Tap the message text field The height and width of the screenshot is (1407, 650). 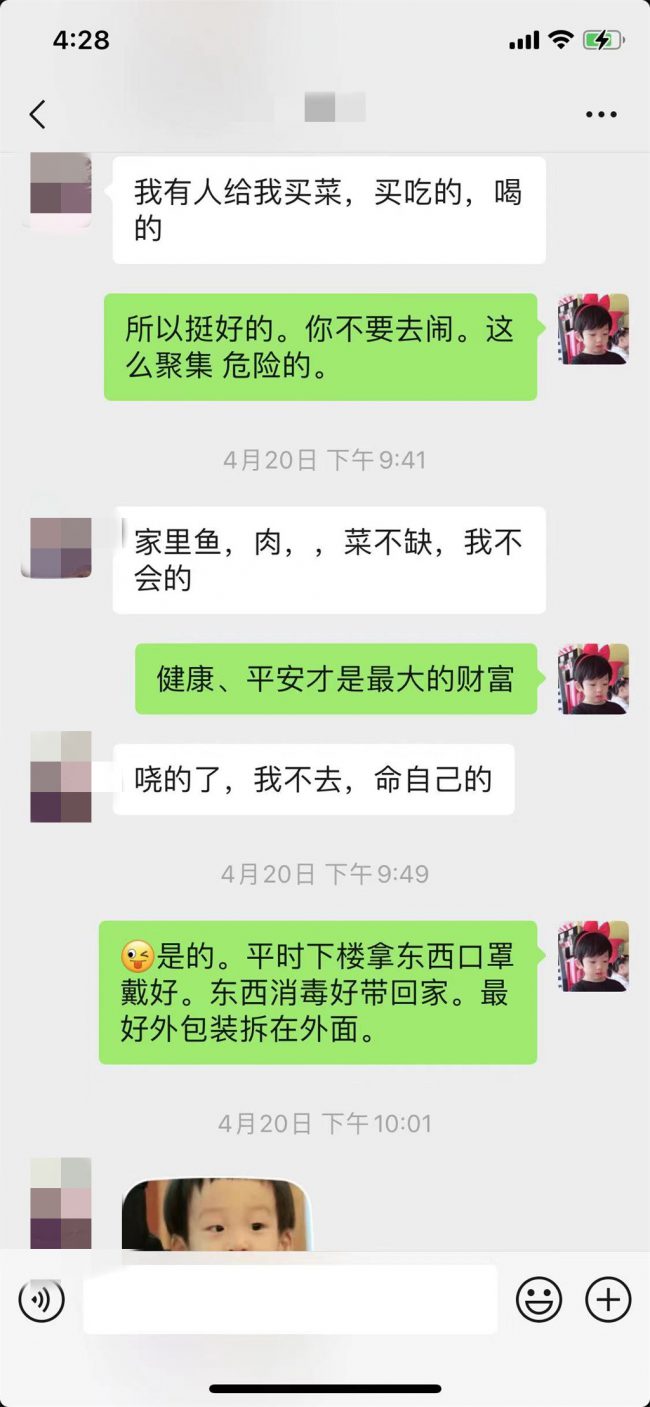[x=290, y=1300]
